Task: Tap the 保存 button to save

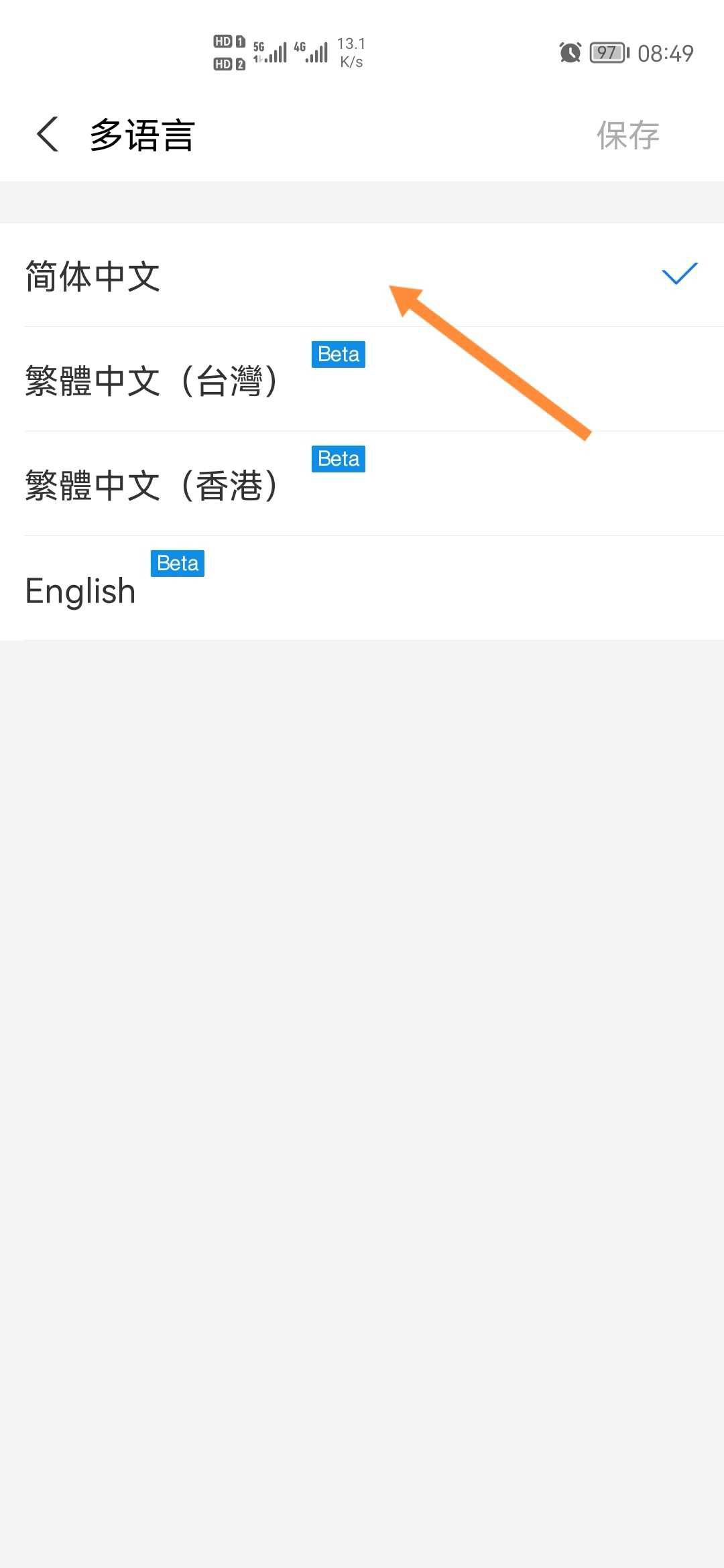Action: 627,135
